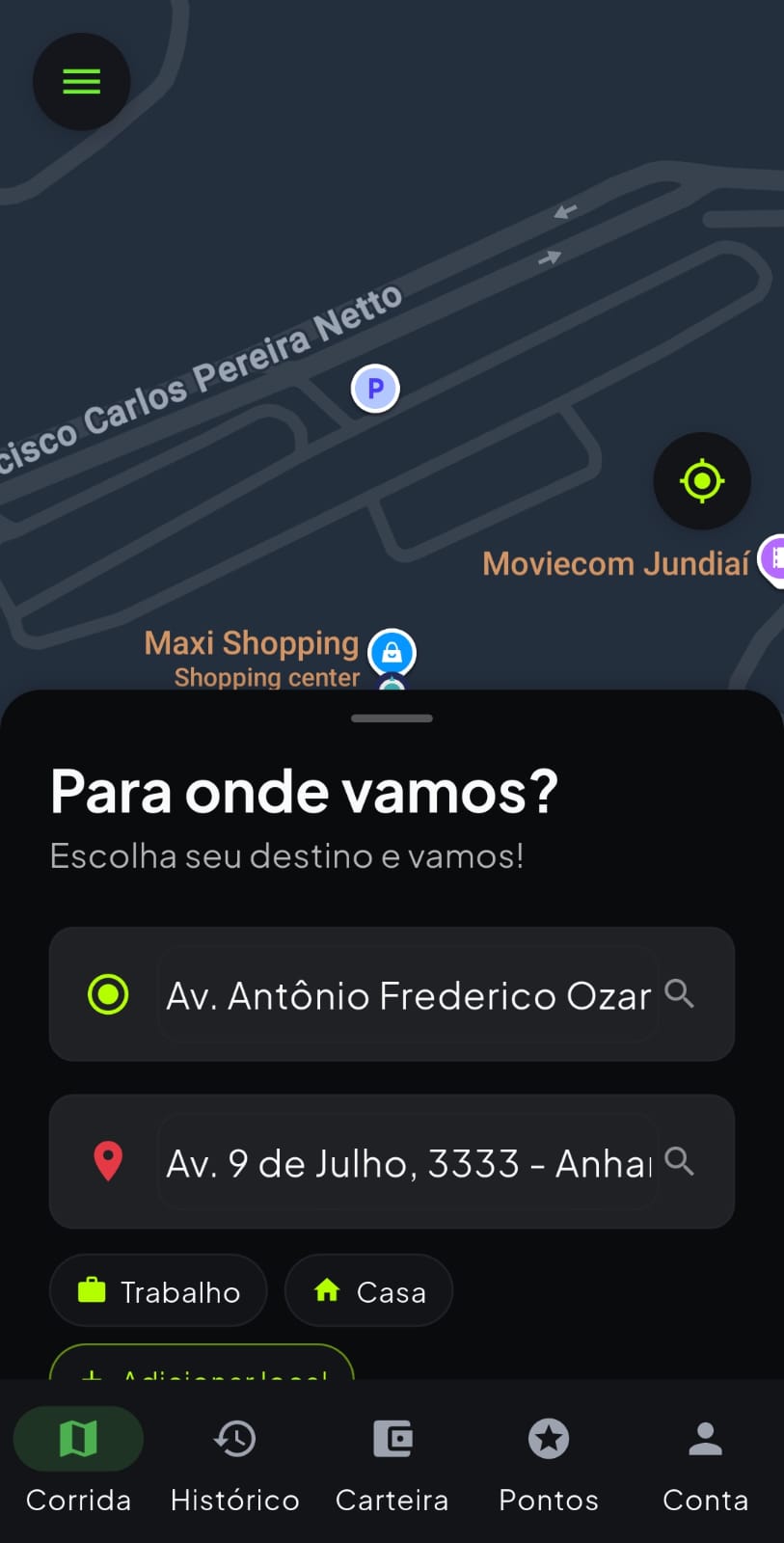Open the Carteira tab
784x1543 pixels.
point(392,1466)
